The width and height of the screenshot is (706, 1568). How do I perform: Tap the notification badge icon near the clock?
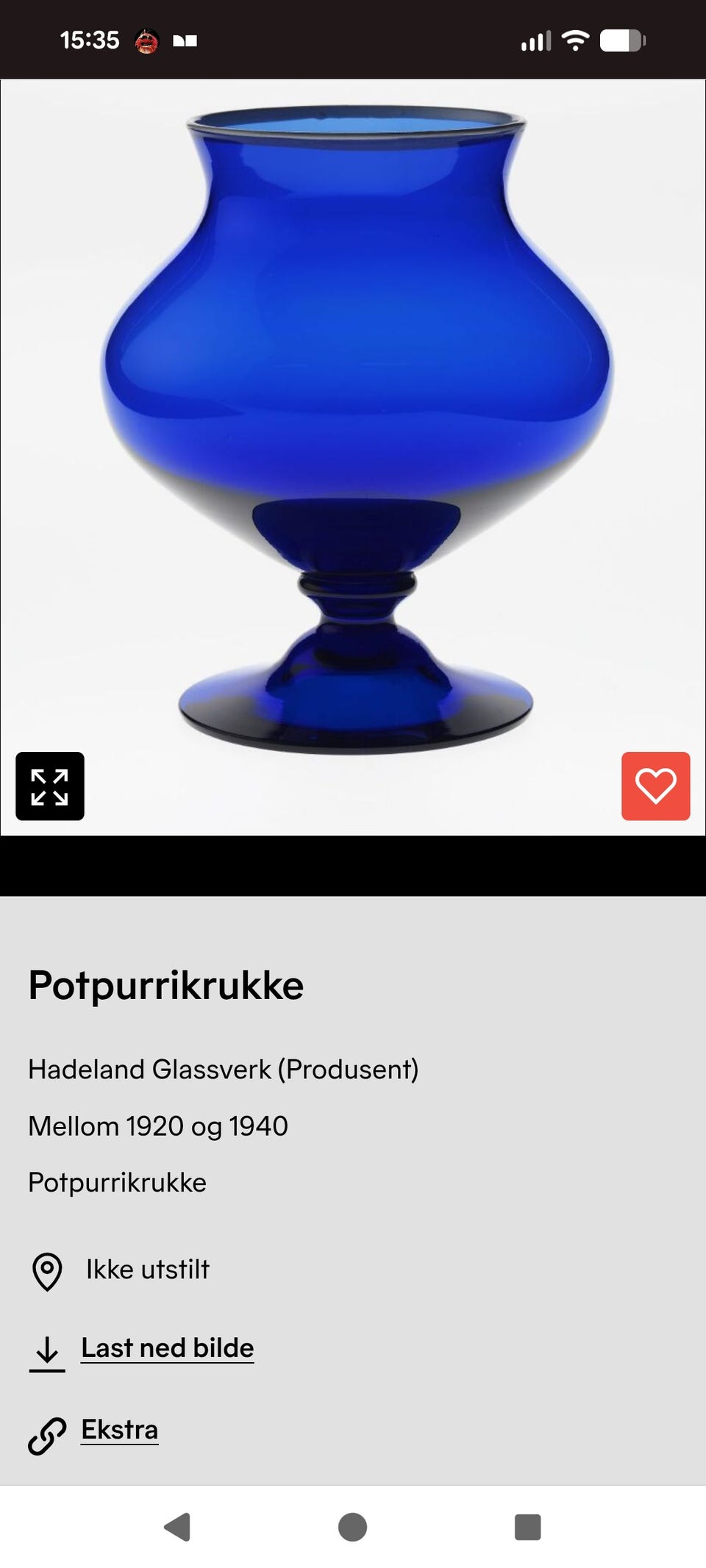(147, 40)
